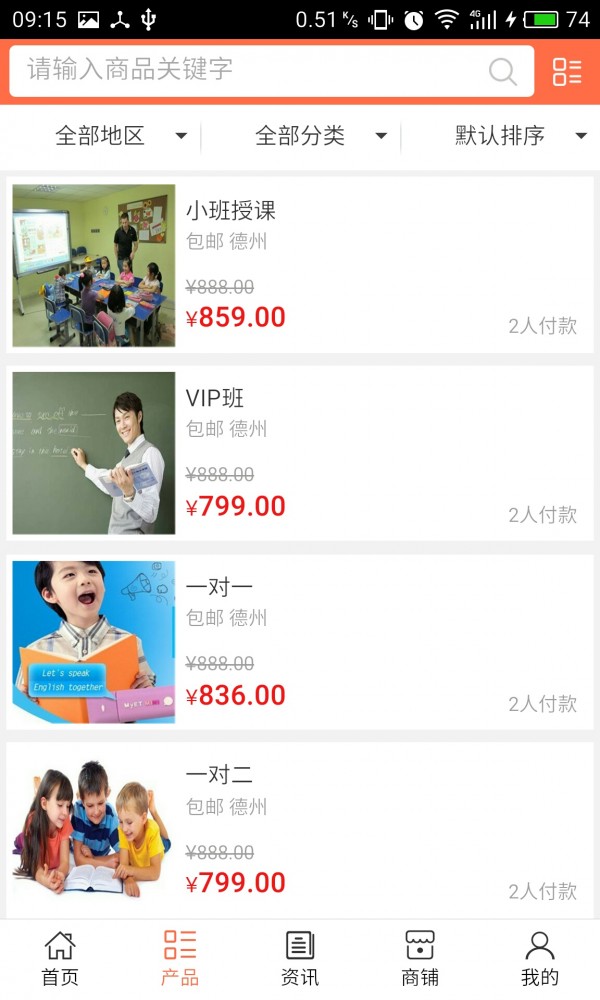Screen dimensions: 600x1000
Task: Expand the 全部分类 category filter
Action: (320, 136)
